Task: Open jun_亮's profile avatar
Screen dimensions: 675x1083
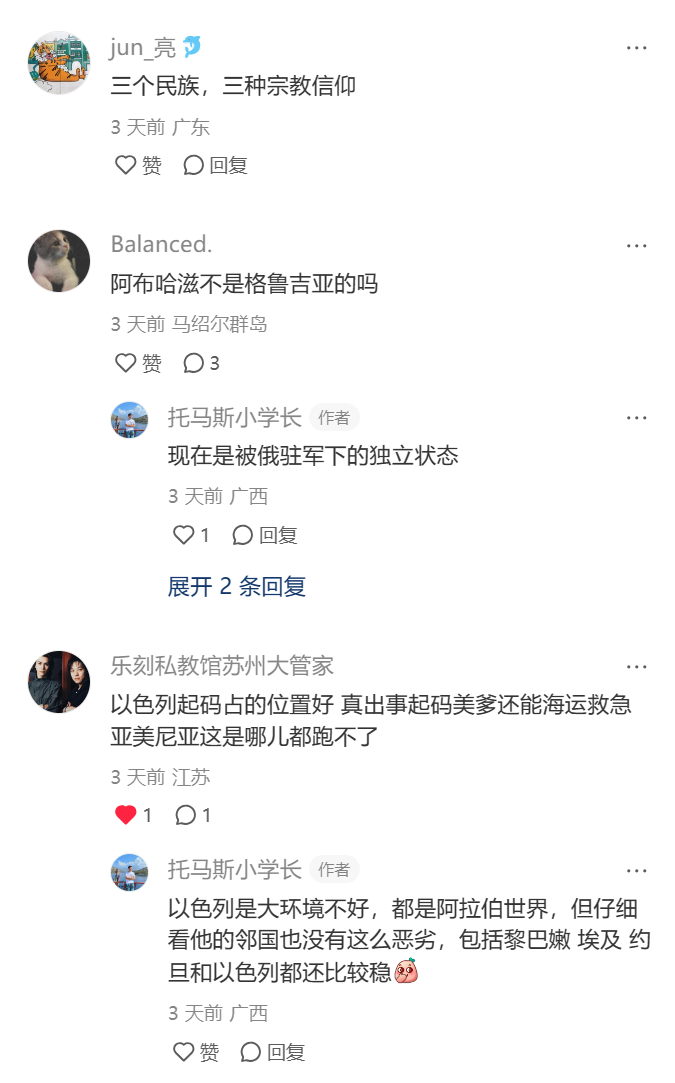Action: [59, 62]
